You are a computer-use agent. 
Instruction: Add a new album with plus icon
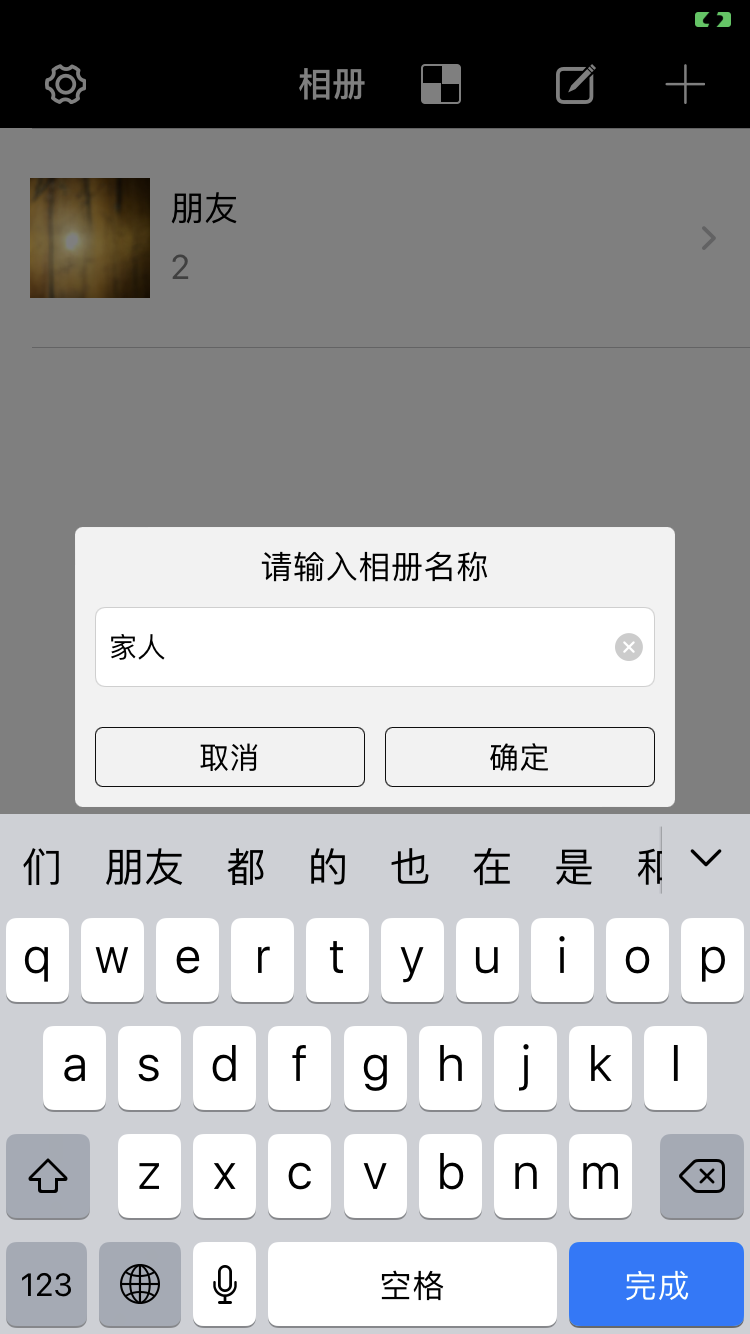point(685,85)
